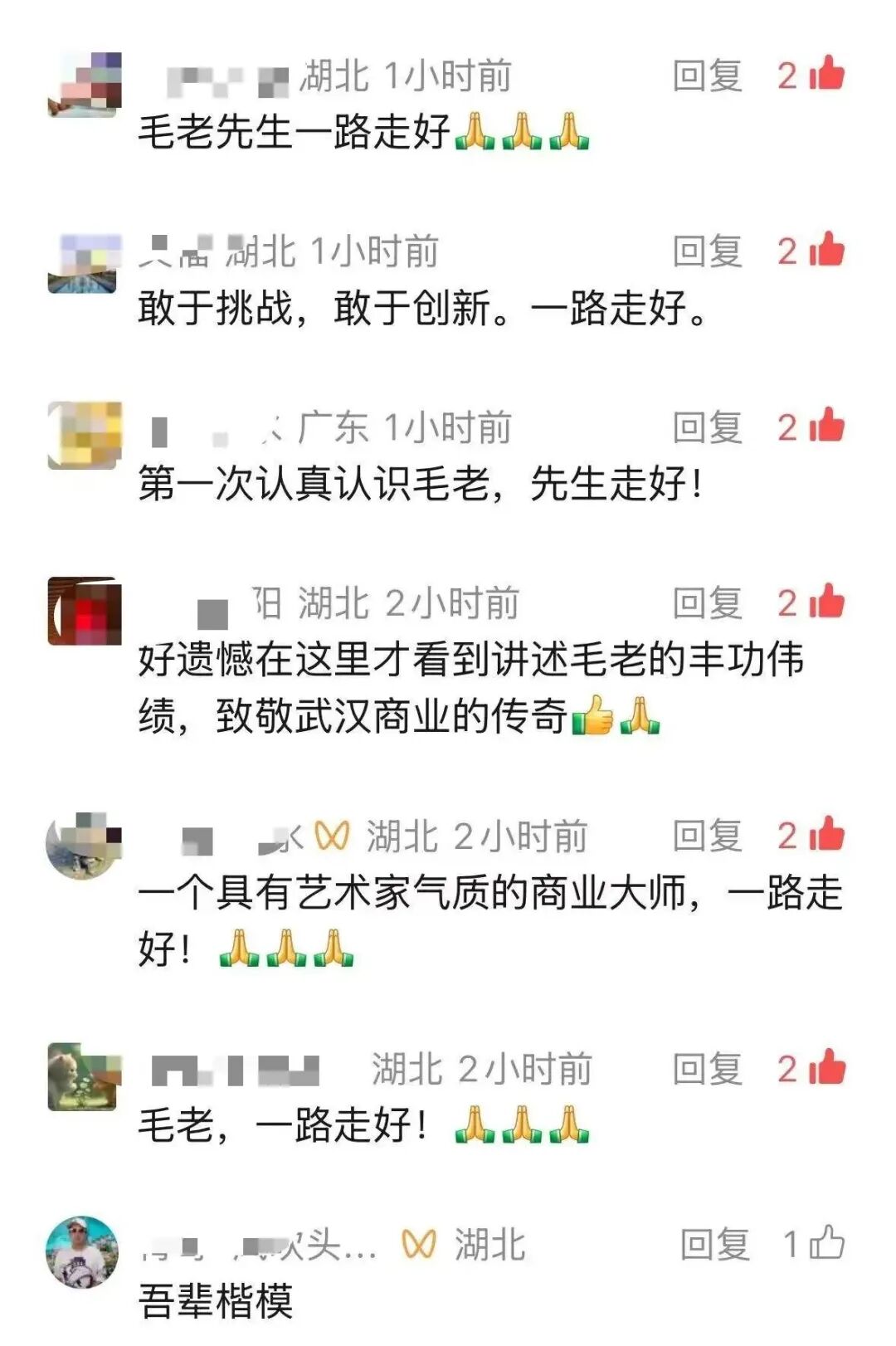896x1346 pixels.
Task: Open the profile avatar of the 吾辈楷模 commenter
Action: tap(82, 1251)
